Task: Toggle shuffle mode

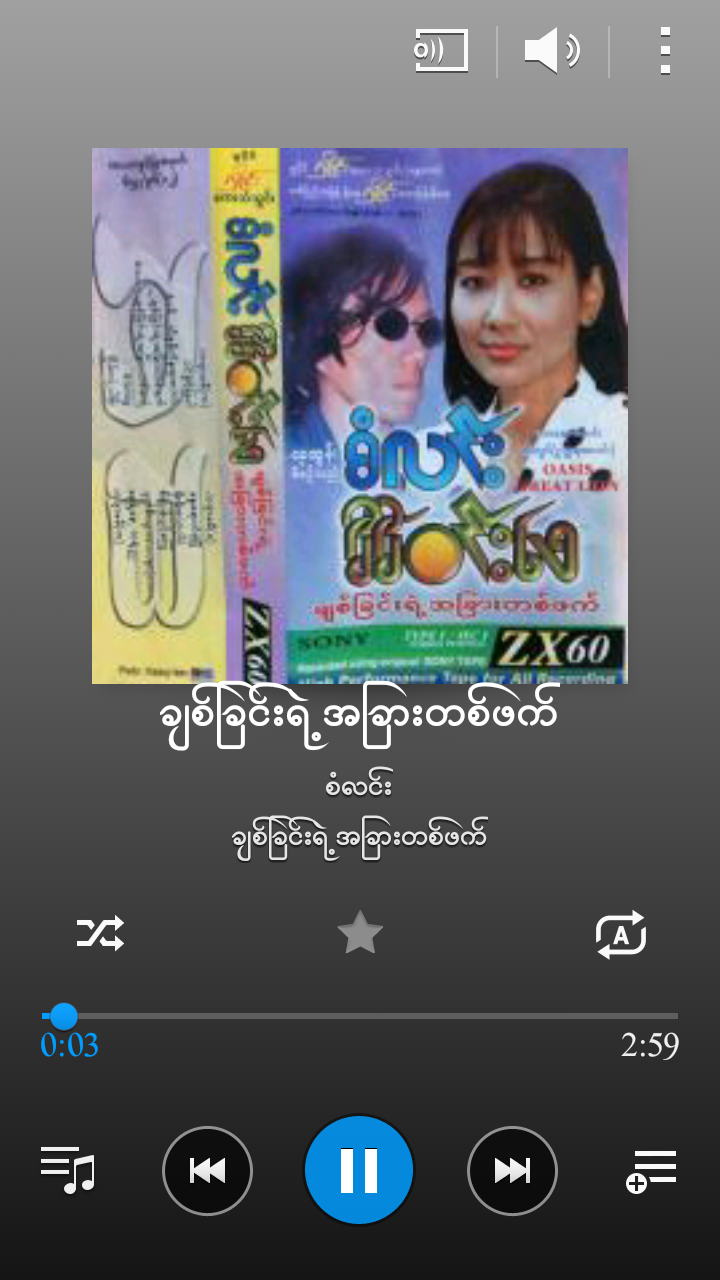Action: pyautogui.click(x=101, y=934)
